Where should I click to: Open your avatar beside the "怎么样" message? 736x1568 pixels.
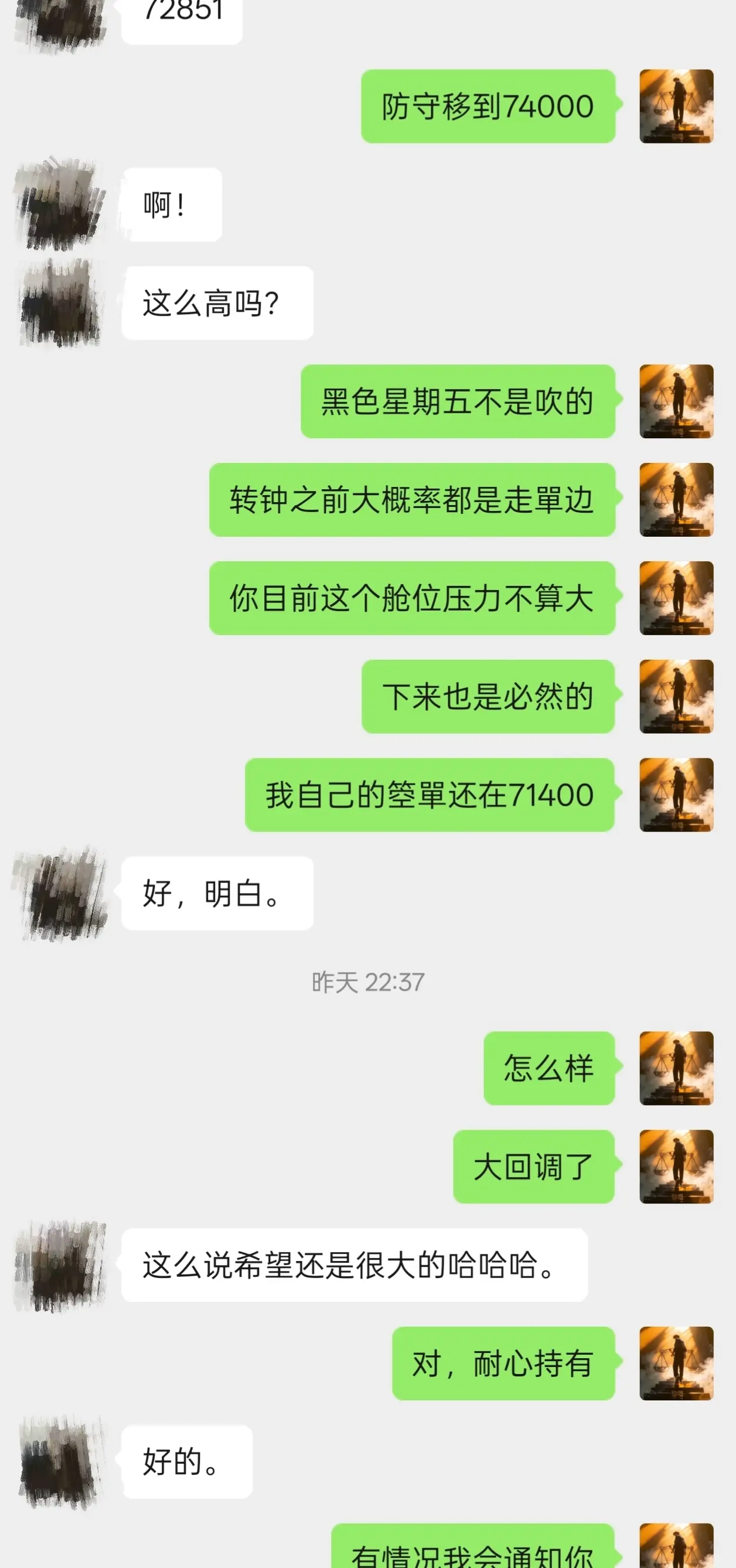(x=676, y=1070)
